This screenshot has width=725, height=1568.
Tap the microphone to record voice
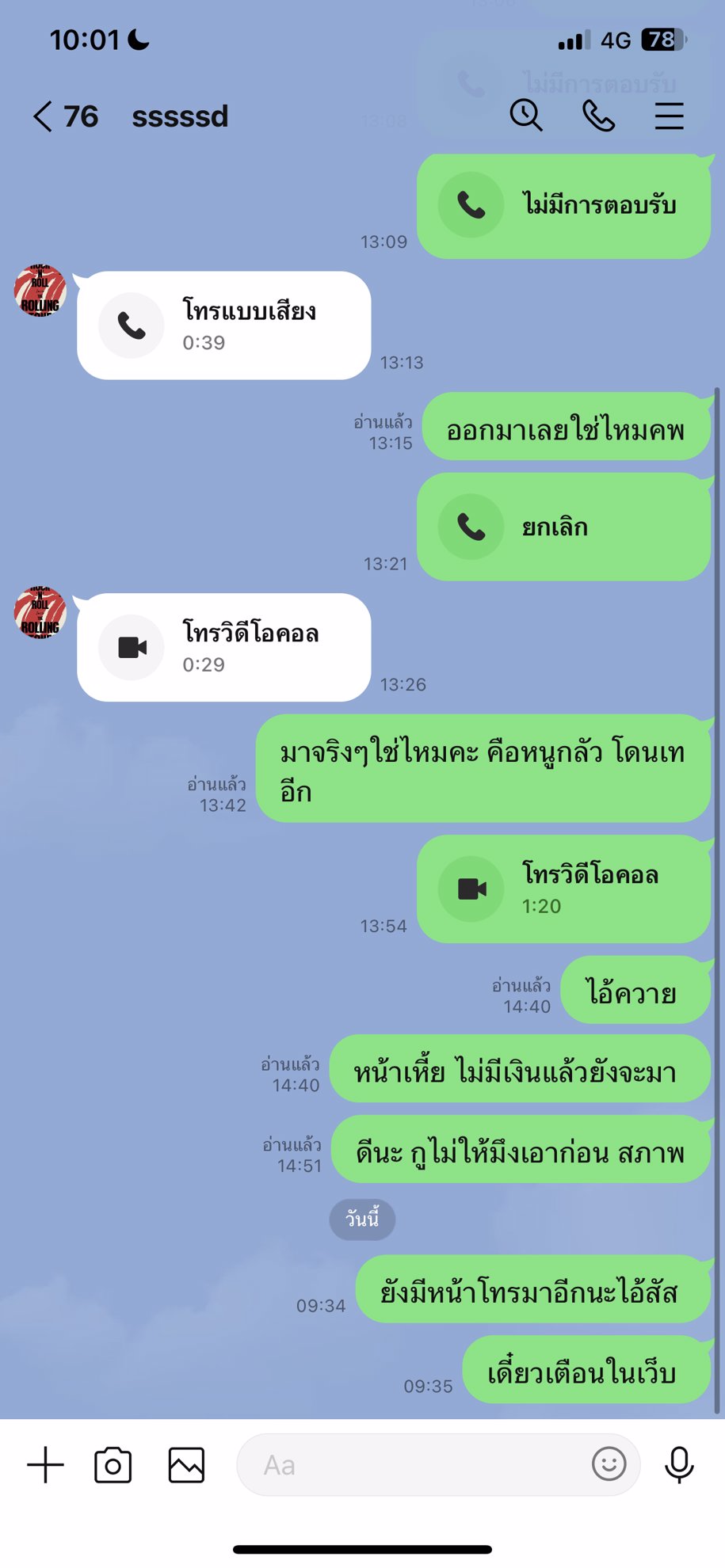[679, 1464]
